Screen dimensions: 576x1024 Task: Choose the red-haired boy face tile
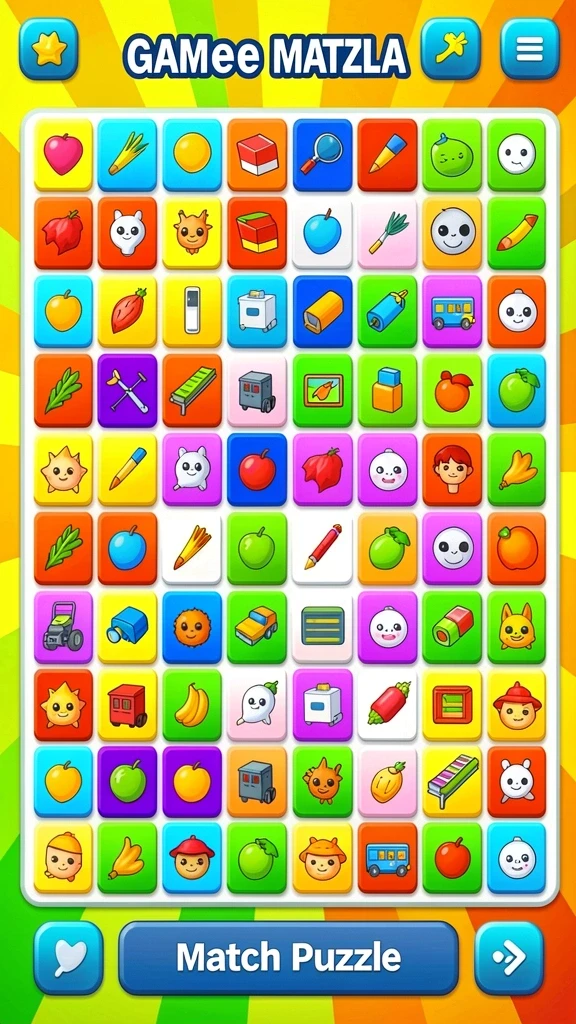(x=452, y=469)
